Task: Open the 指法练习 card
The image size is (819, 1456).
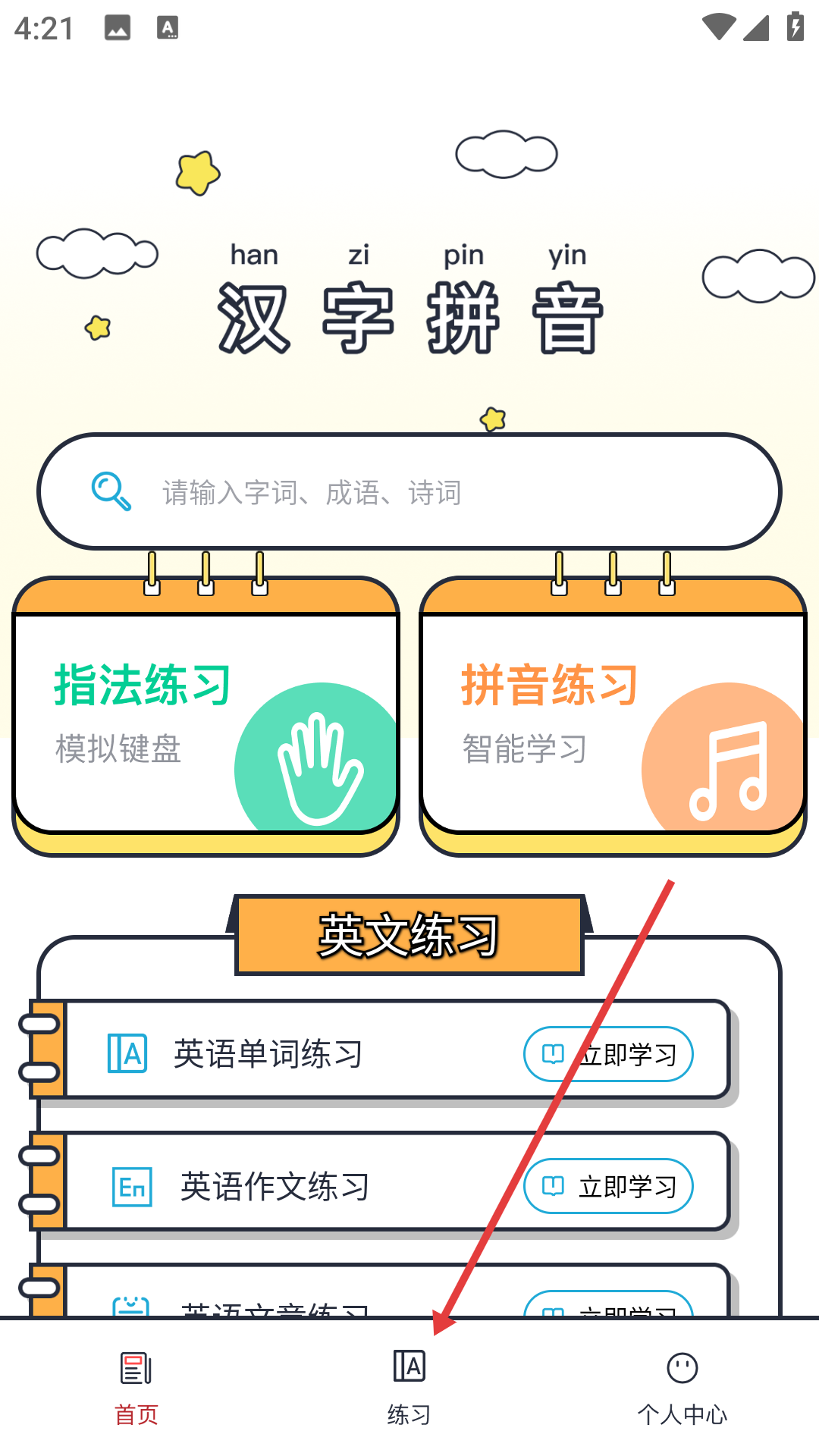Action: (x=206, y=720)
